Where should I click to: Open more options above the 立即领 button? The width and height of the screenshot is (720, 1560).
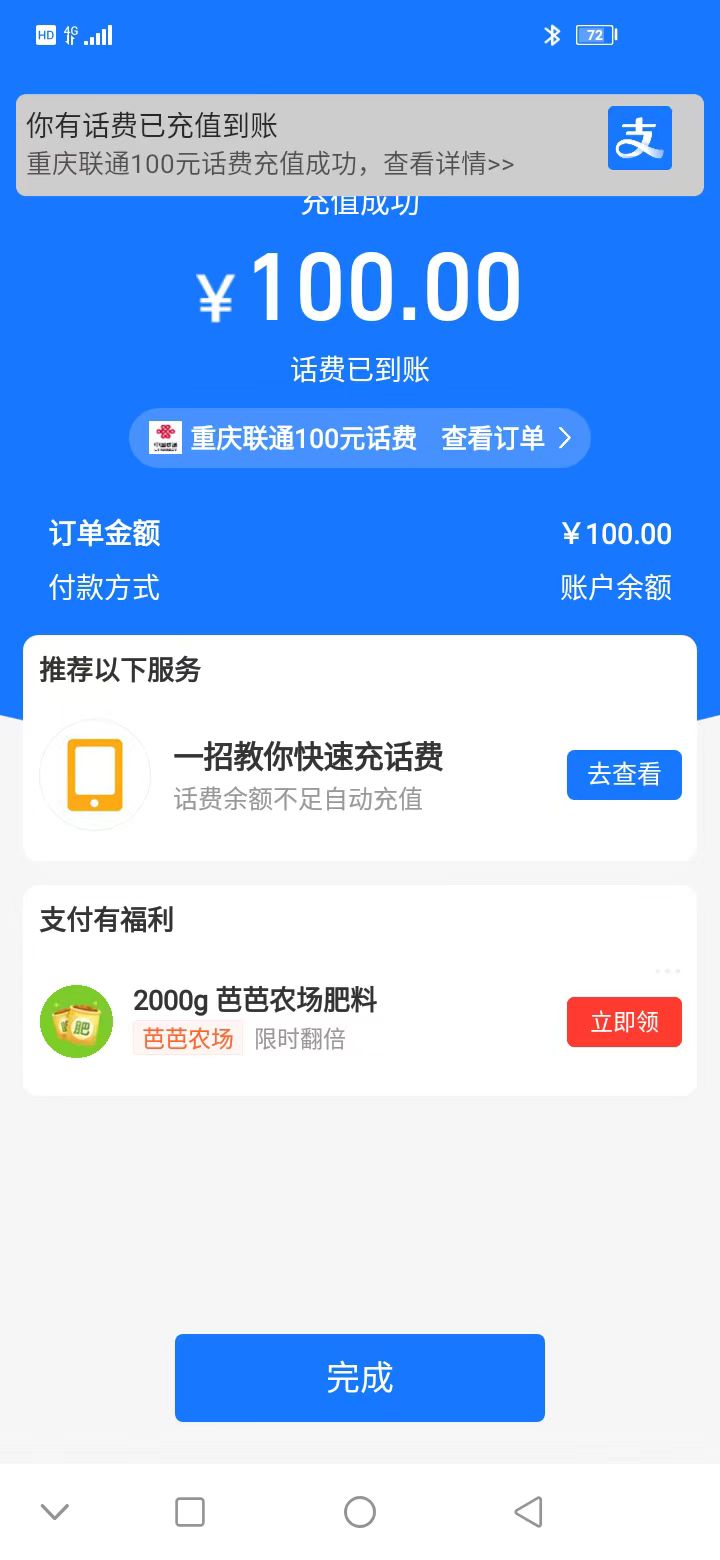click(667, 971)
